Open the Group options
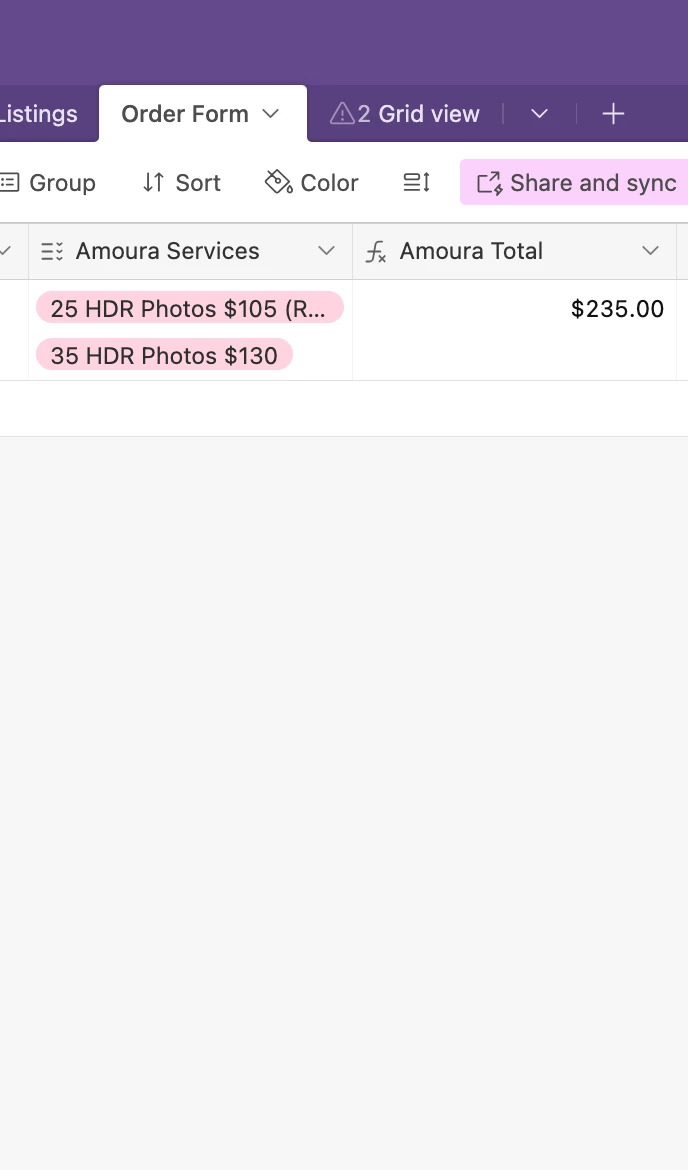This screenshot has height=1170, width=688. [x=48, y=183]
